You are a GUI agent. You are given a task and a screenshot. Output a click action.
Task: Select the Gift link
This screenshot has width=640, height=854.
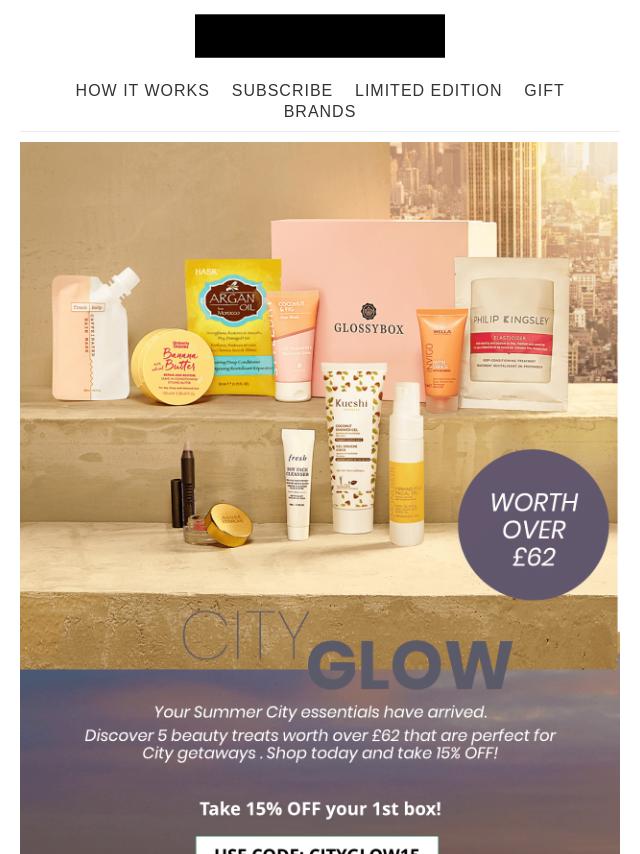click(x=544, y=90)
